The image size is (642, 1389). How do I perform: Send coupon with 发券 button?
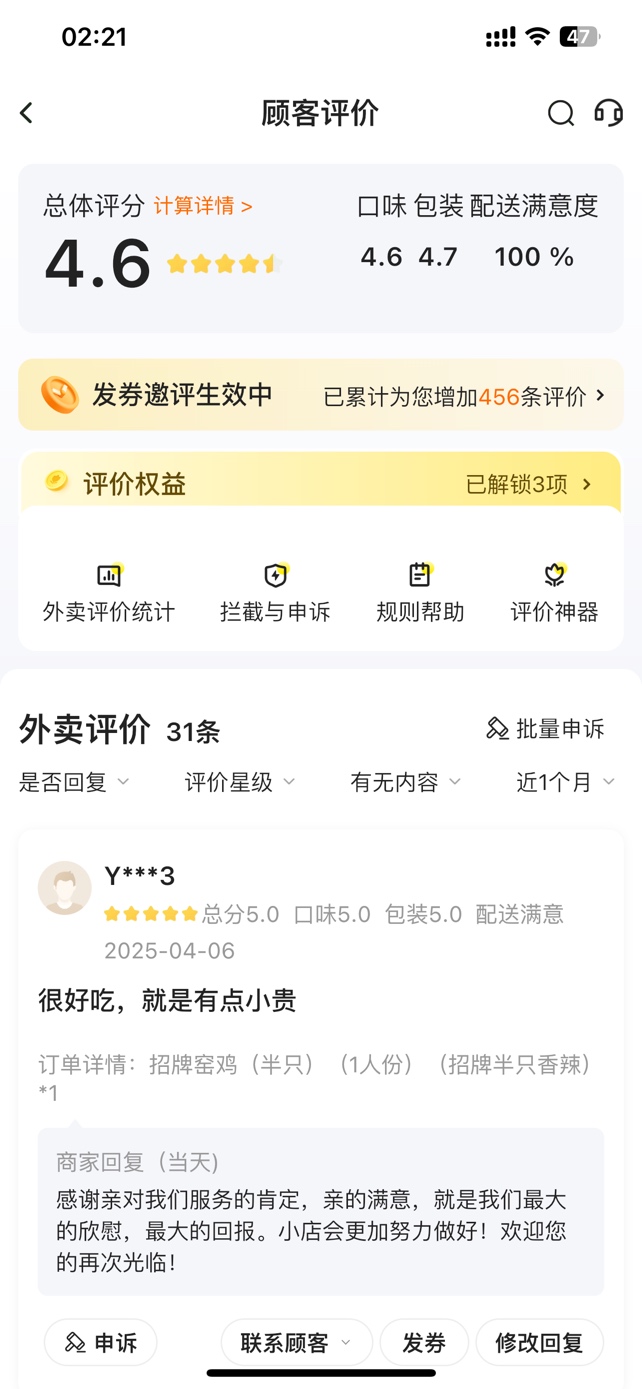coord(424,1343)
